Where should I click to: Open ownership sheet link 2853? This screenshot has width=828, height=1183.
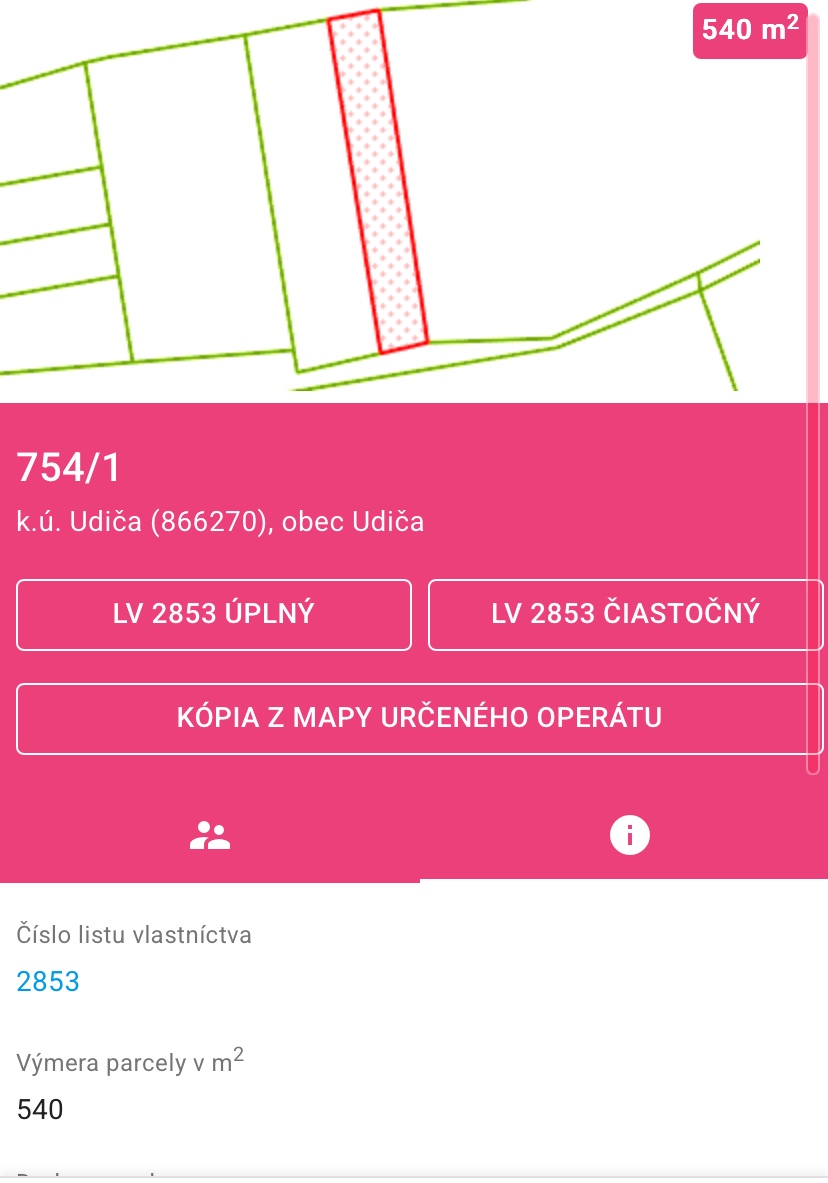coord(48,981)
